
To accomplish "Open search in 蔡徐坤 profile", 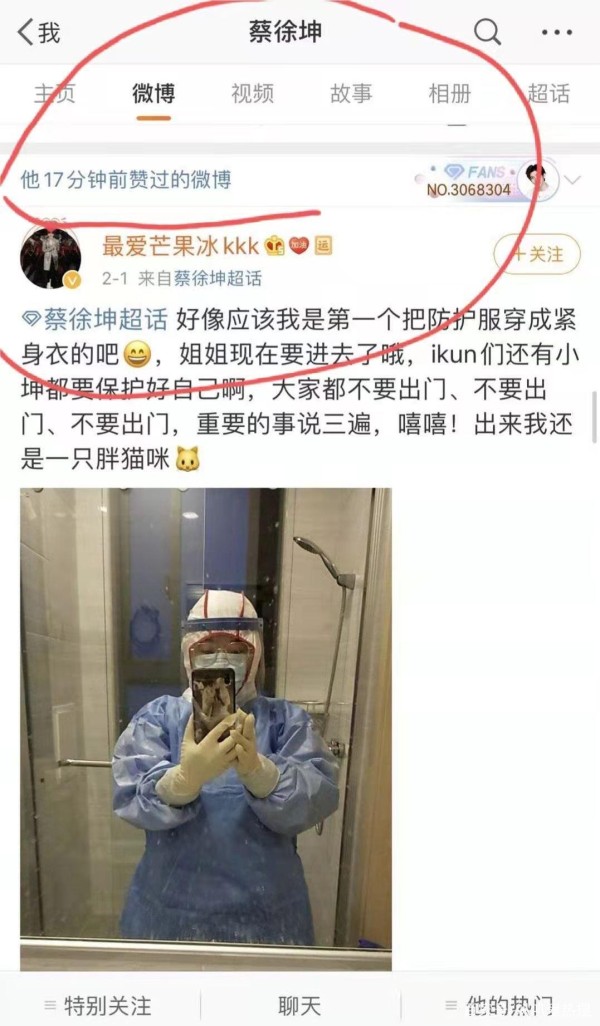I will coord(487,32).
